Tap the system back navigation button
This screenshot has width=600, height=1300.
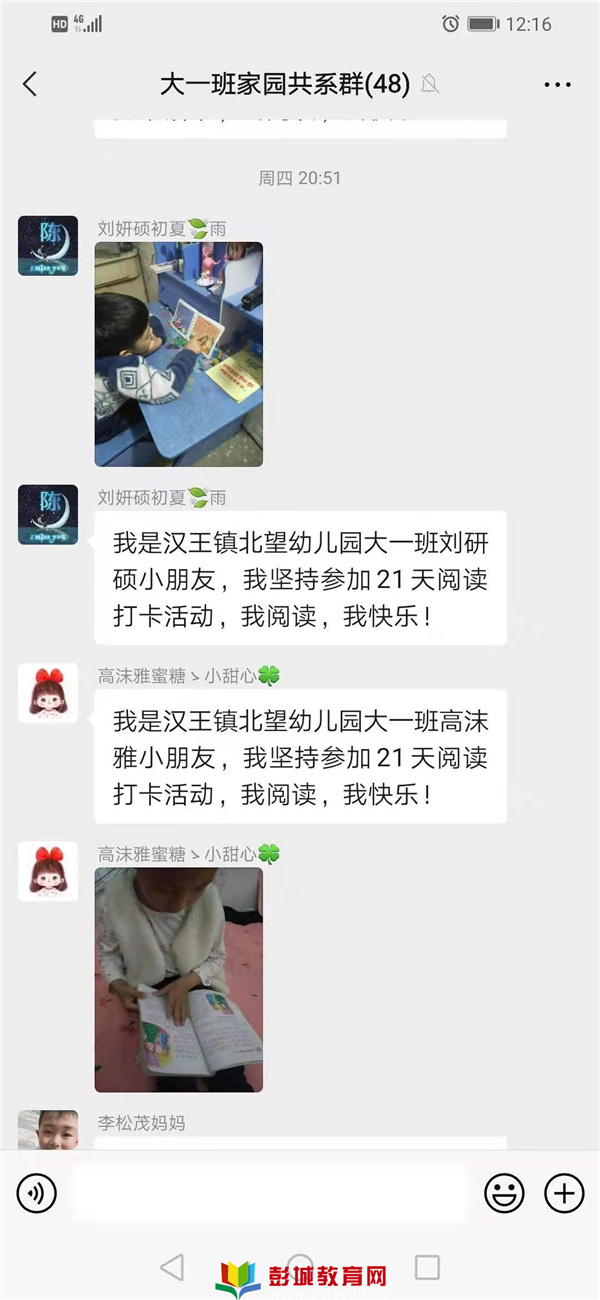click(172, 1268)
